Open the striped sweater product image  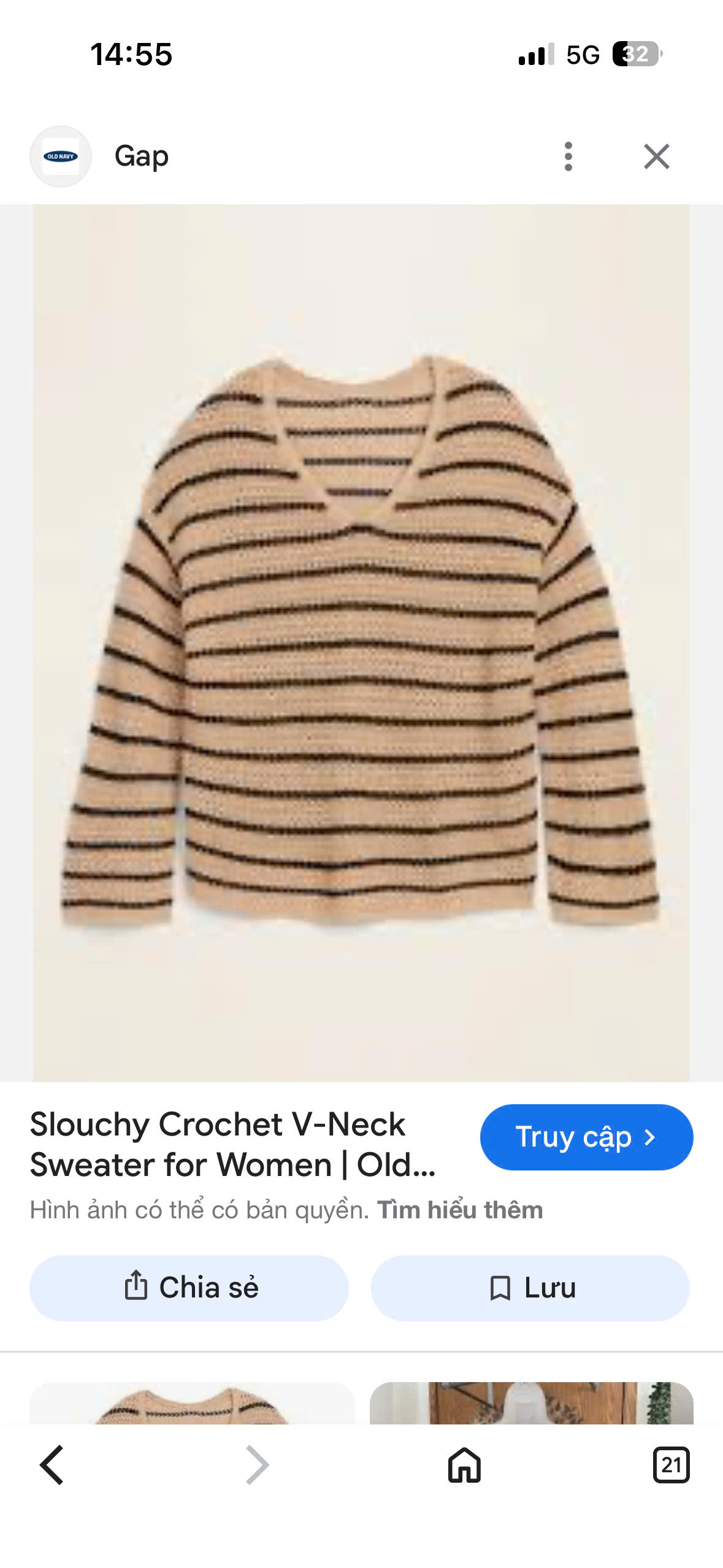point(361,642)
